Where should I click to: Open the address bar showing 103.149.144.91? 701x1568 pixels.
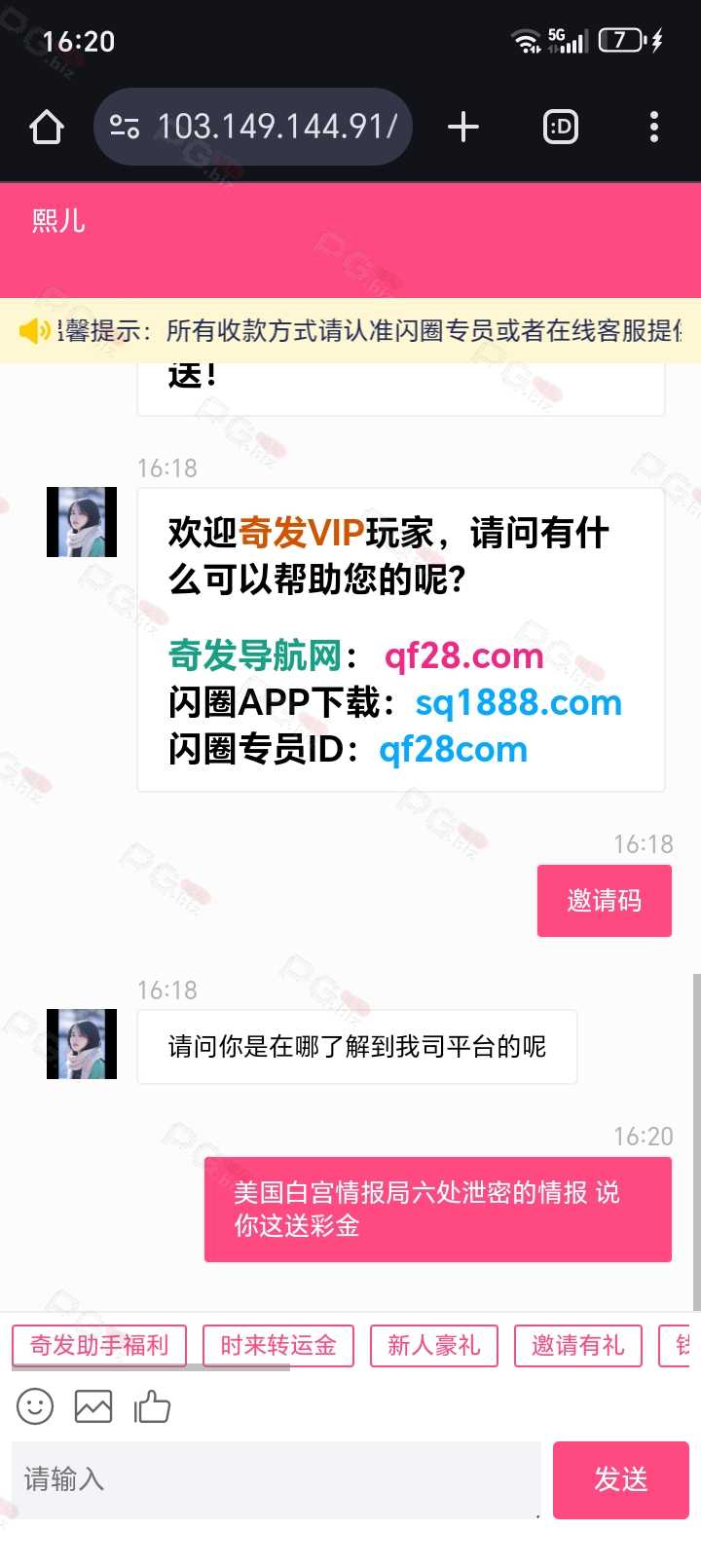pos(253,127)
